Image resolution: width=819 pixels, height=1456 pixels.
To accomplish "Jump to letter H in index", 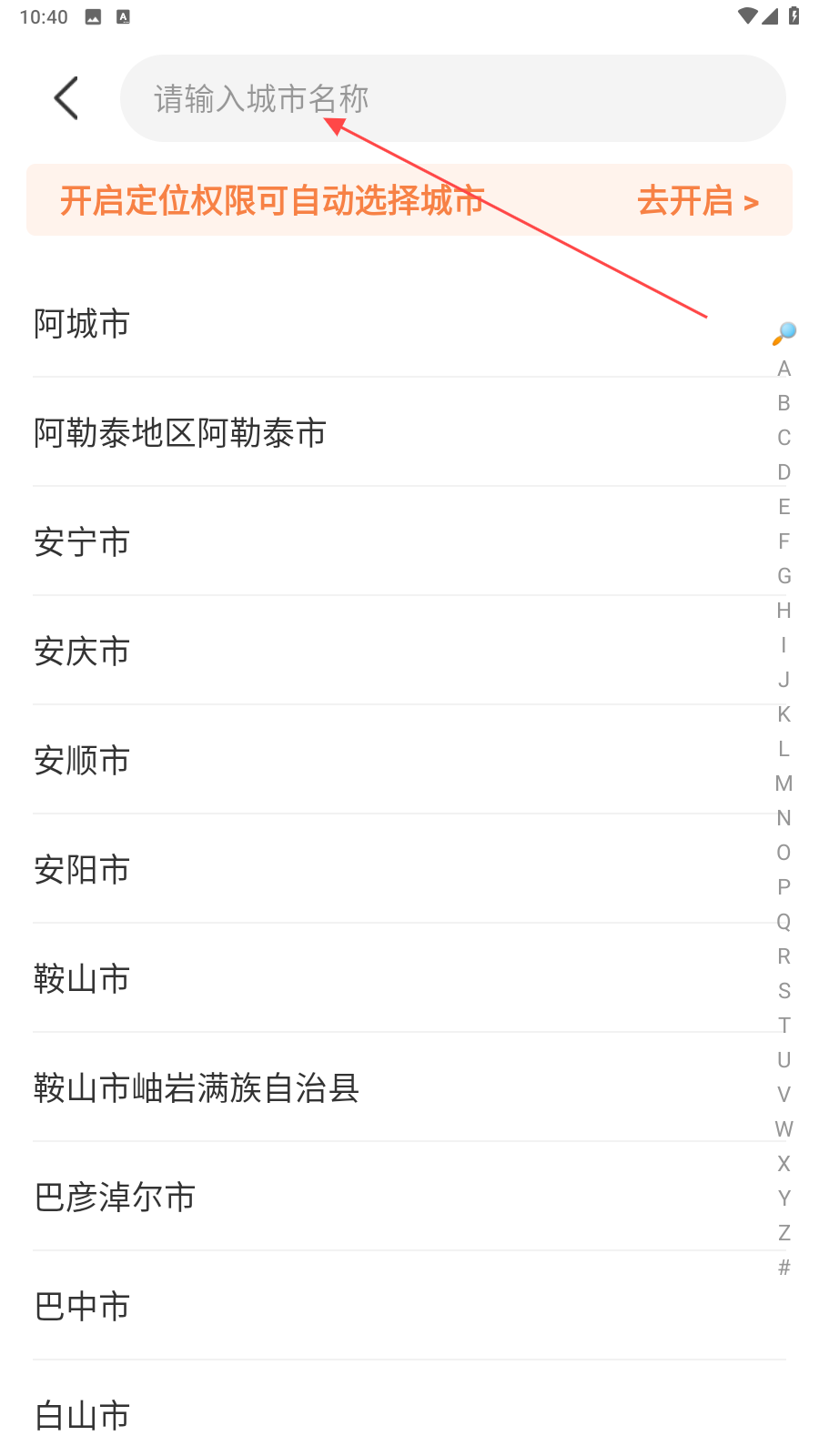I will (784, 611).
